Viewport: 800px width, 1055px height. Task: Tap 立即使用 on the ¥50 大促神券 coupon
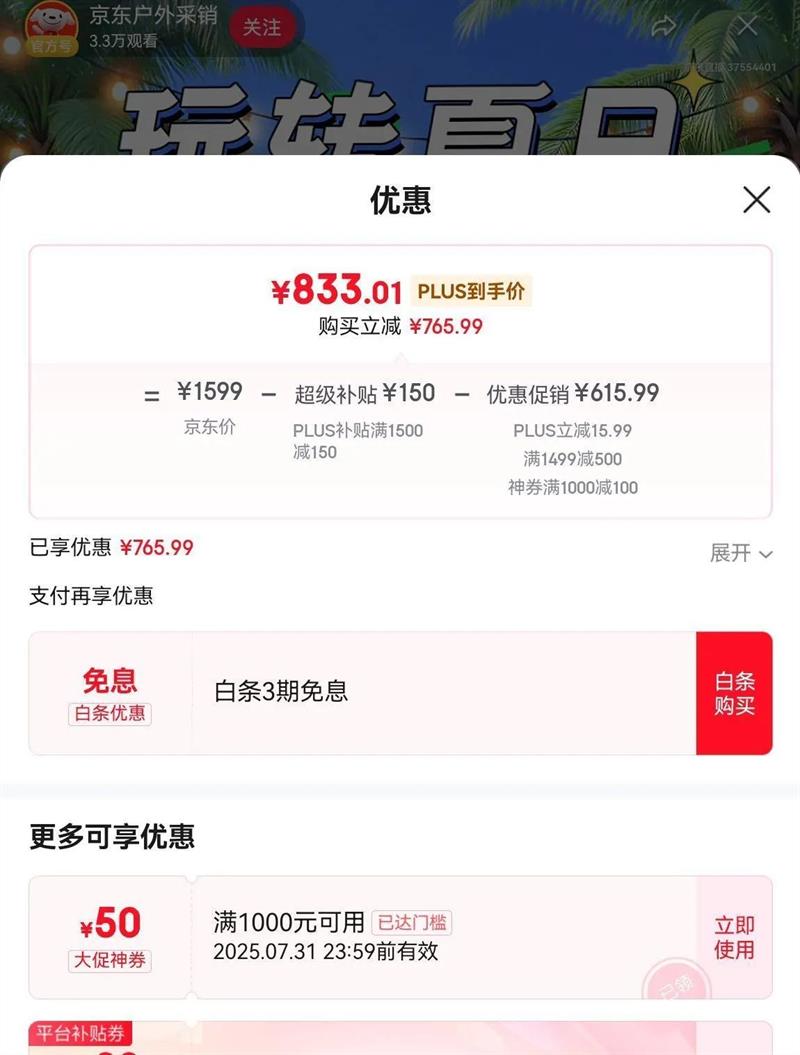pyautogui.click(x=734, y=937)
